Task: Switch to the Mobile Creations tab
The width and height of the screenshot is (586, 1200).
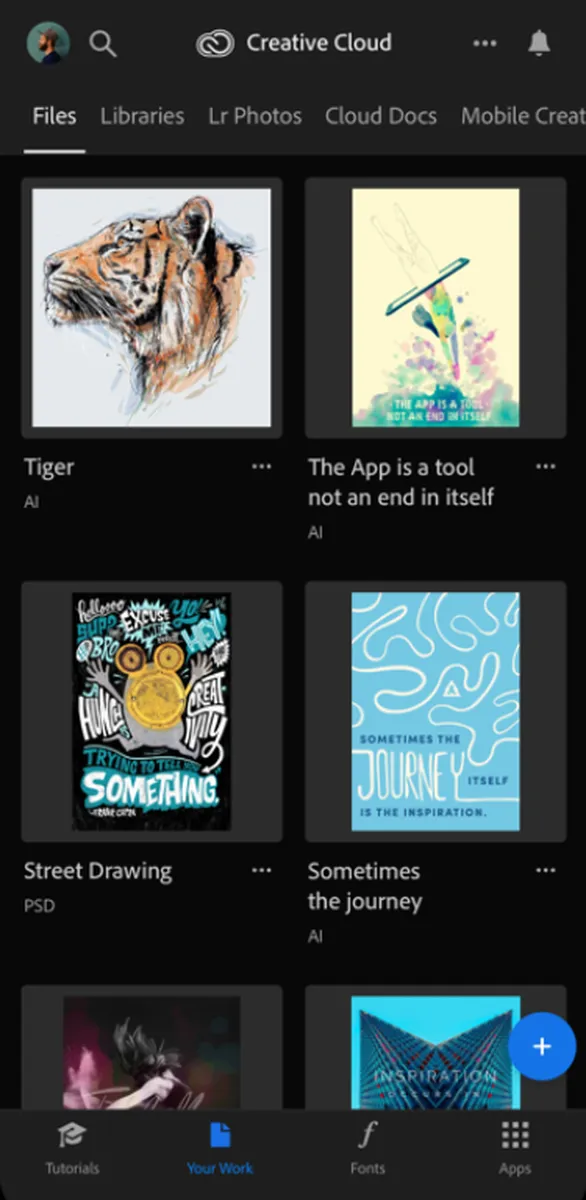Action: click(523, 116)
